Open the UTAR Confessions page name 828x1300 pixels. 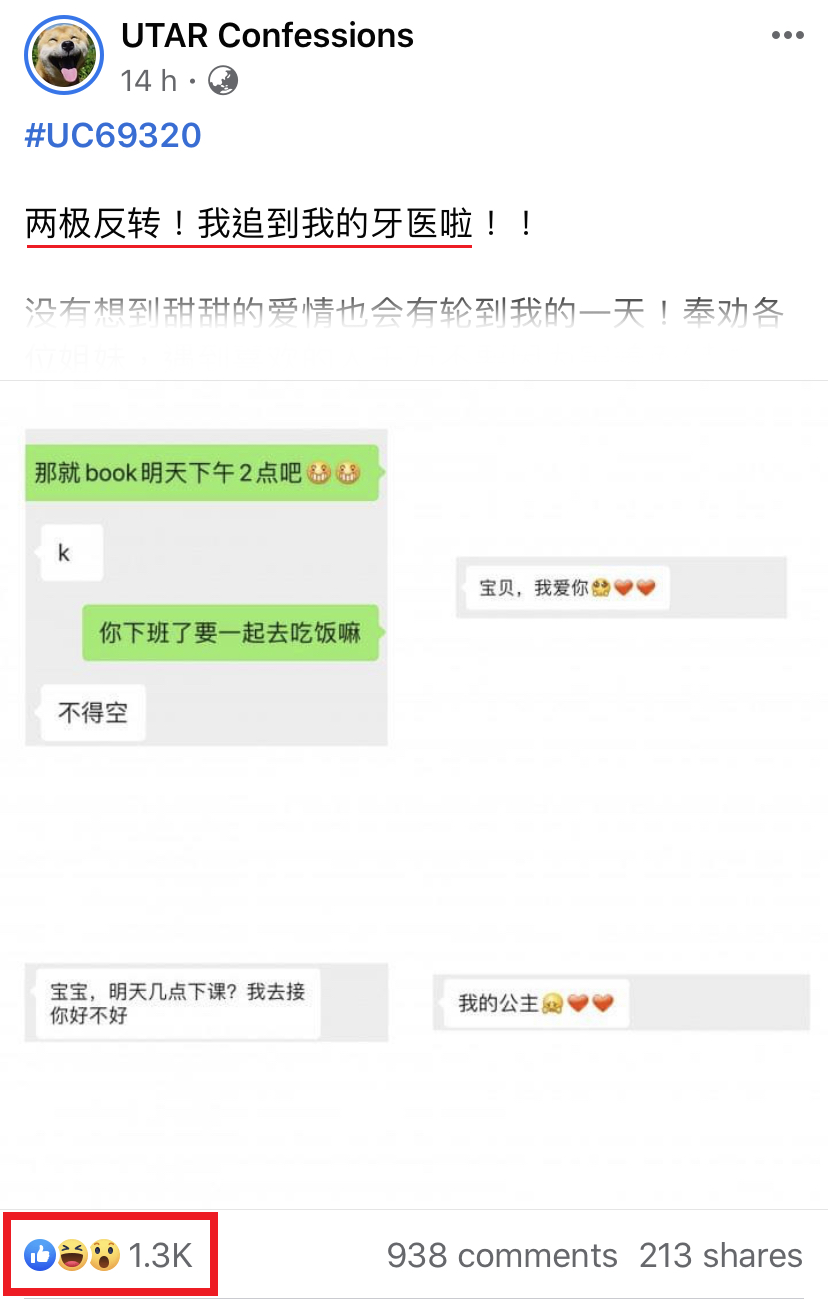coord(267,36)
